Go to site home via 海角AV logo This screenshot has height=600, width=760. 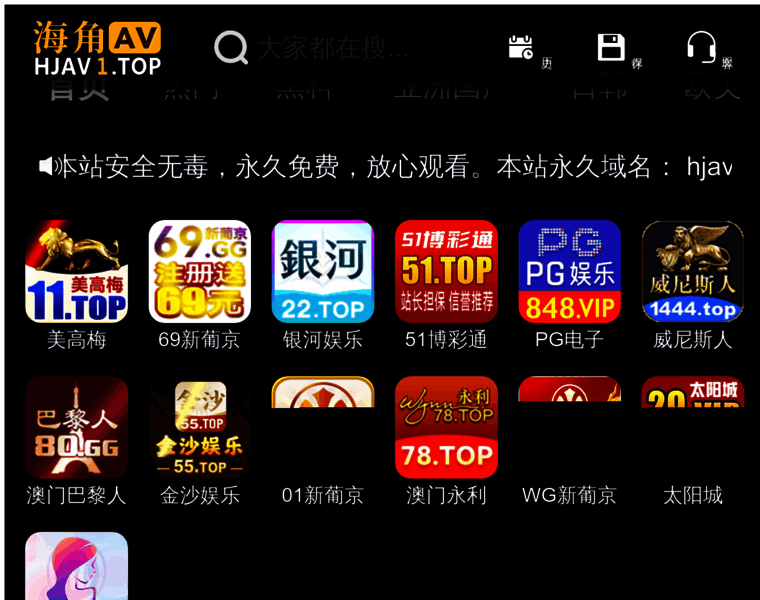(x=97, y=49)
